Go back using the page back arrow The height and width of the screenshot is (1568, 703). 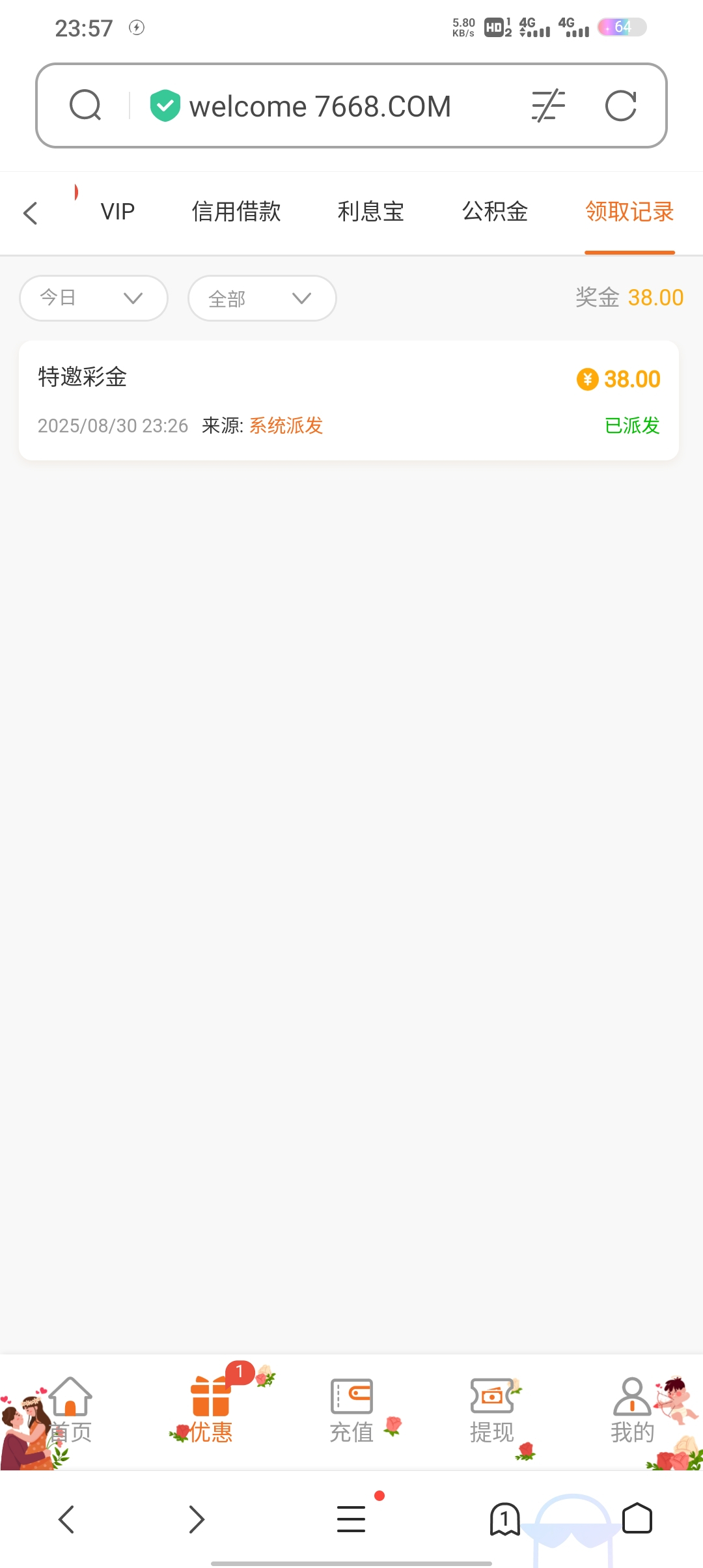[x=31, y=213]
